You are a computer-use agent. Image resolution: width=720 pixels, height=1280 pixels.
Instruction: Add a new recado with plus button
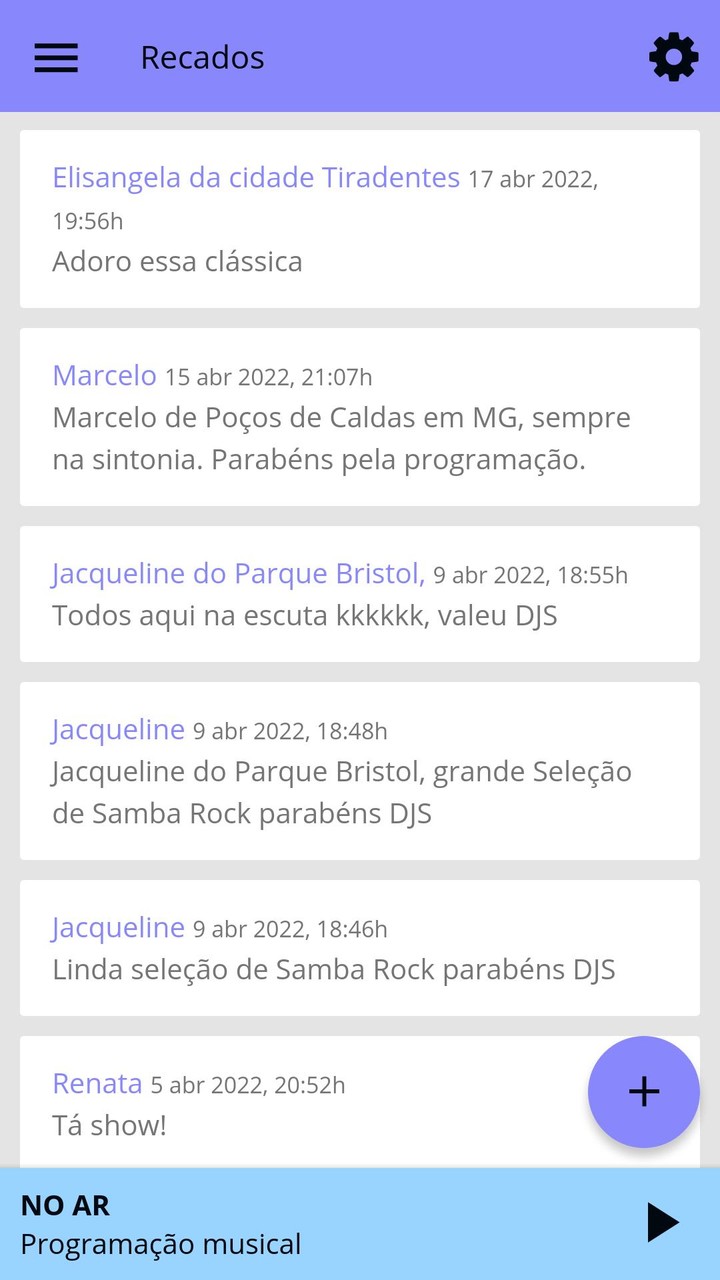pyautogui.click(x=643, y=1091)
